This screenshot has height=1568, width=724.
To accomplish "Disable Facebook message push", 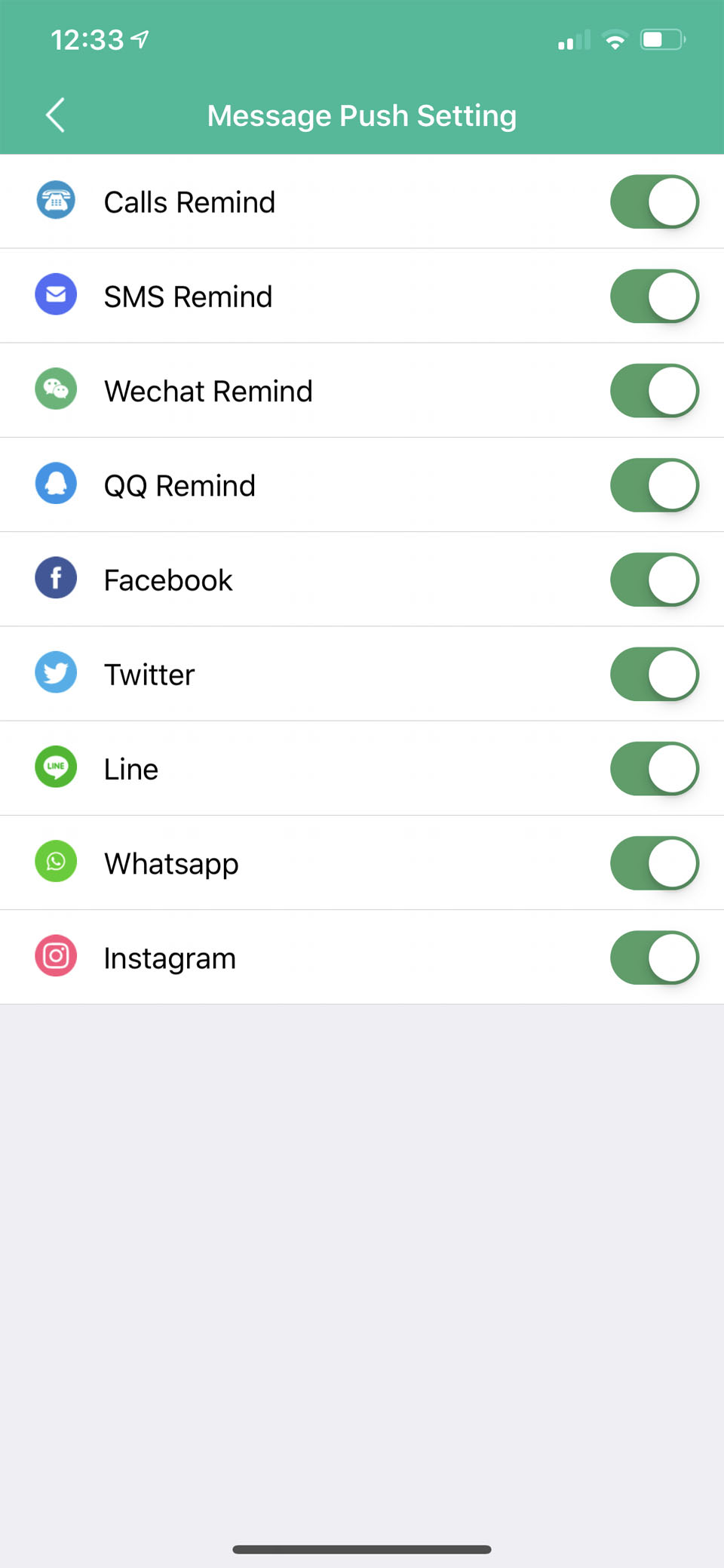I will [x=655, y=580].
